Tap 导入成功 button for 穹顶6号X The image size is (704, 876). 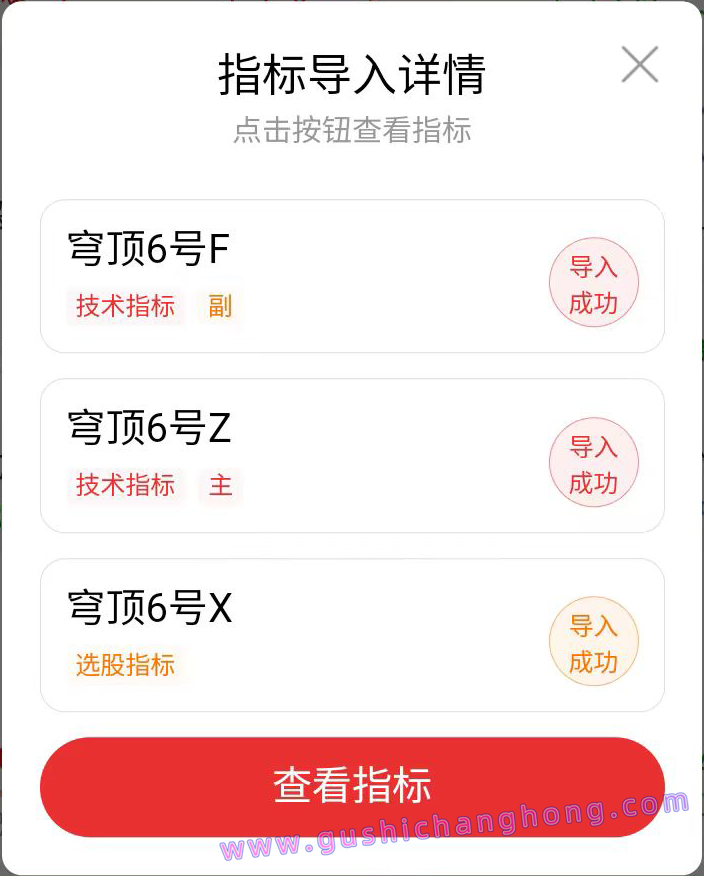pyautogui.click(x=593, y=644)
